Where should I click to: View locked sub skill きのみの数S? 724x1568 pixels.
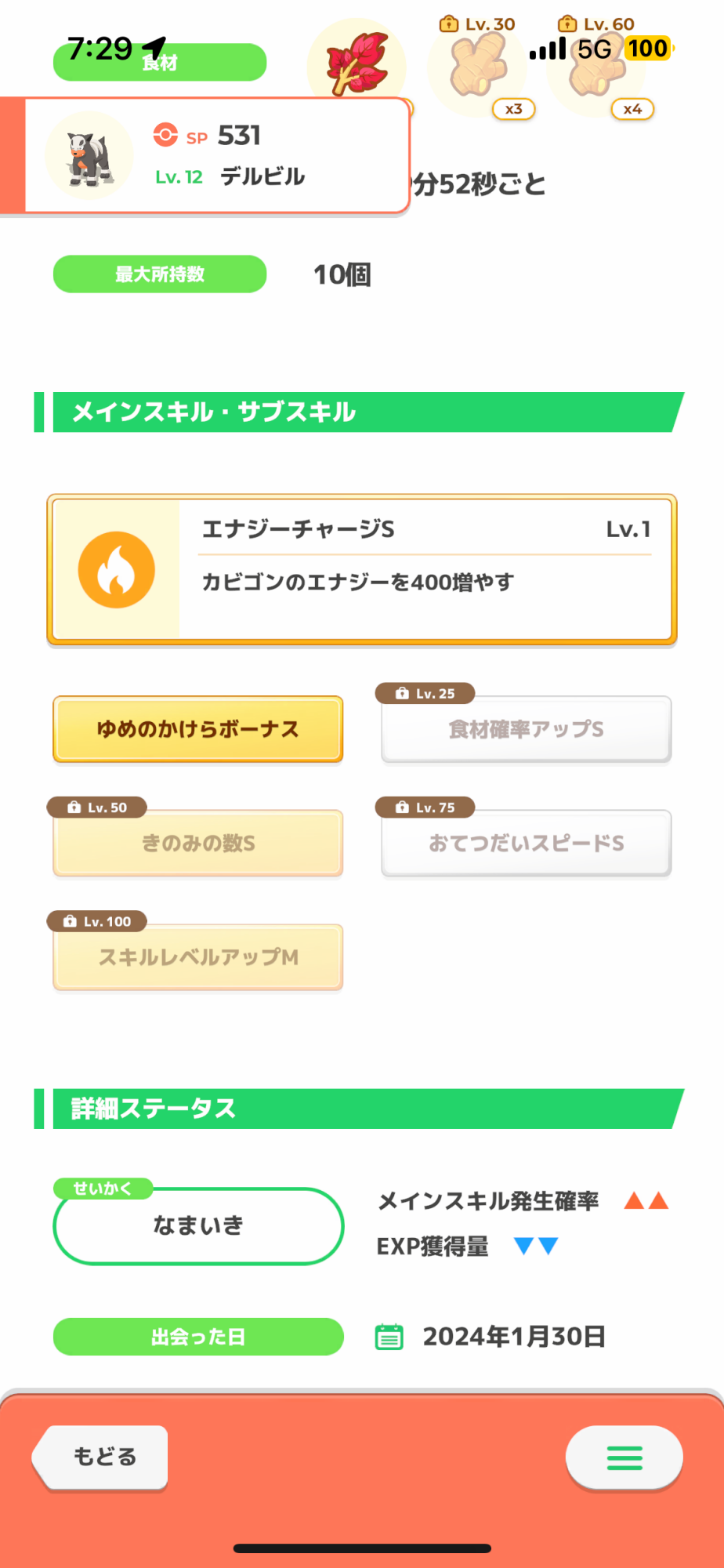(198, 843)
